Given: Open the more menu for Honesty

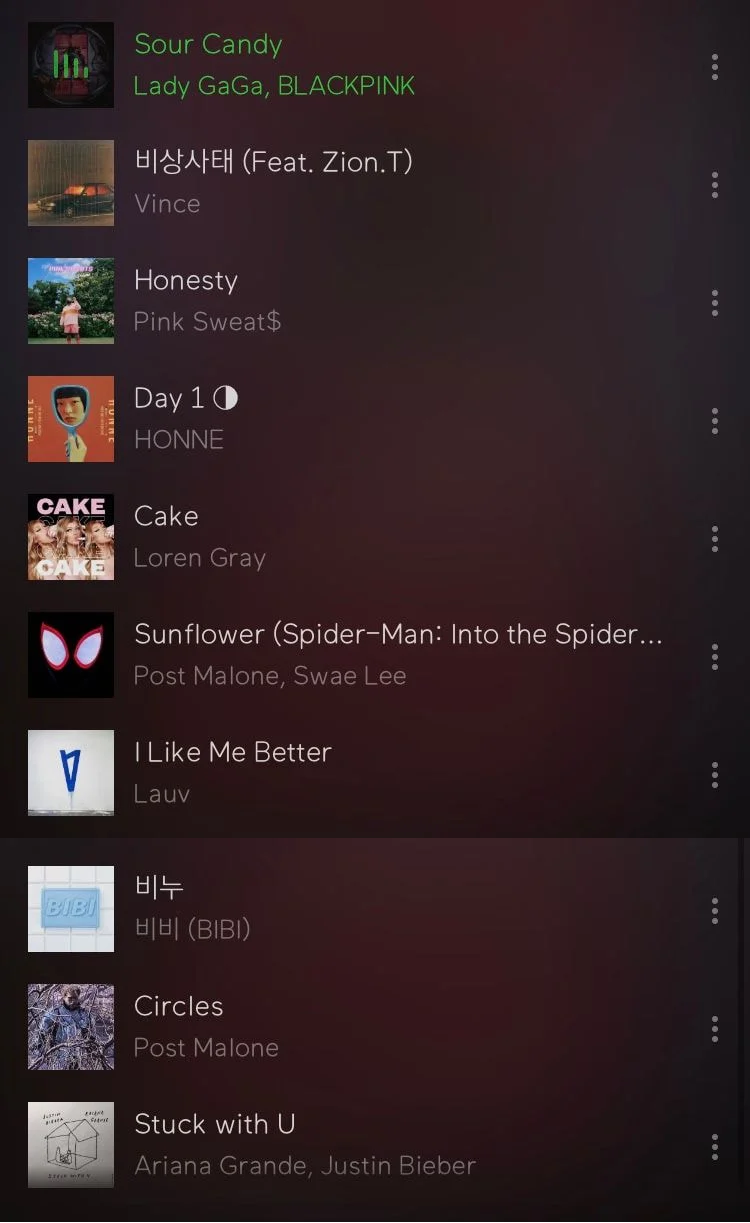Looking at the screenshot, I should tap(714, 302).
